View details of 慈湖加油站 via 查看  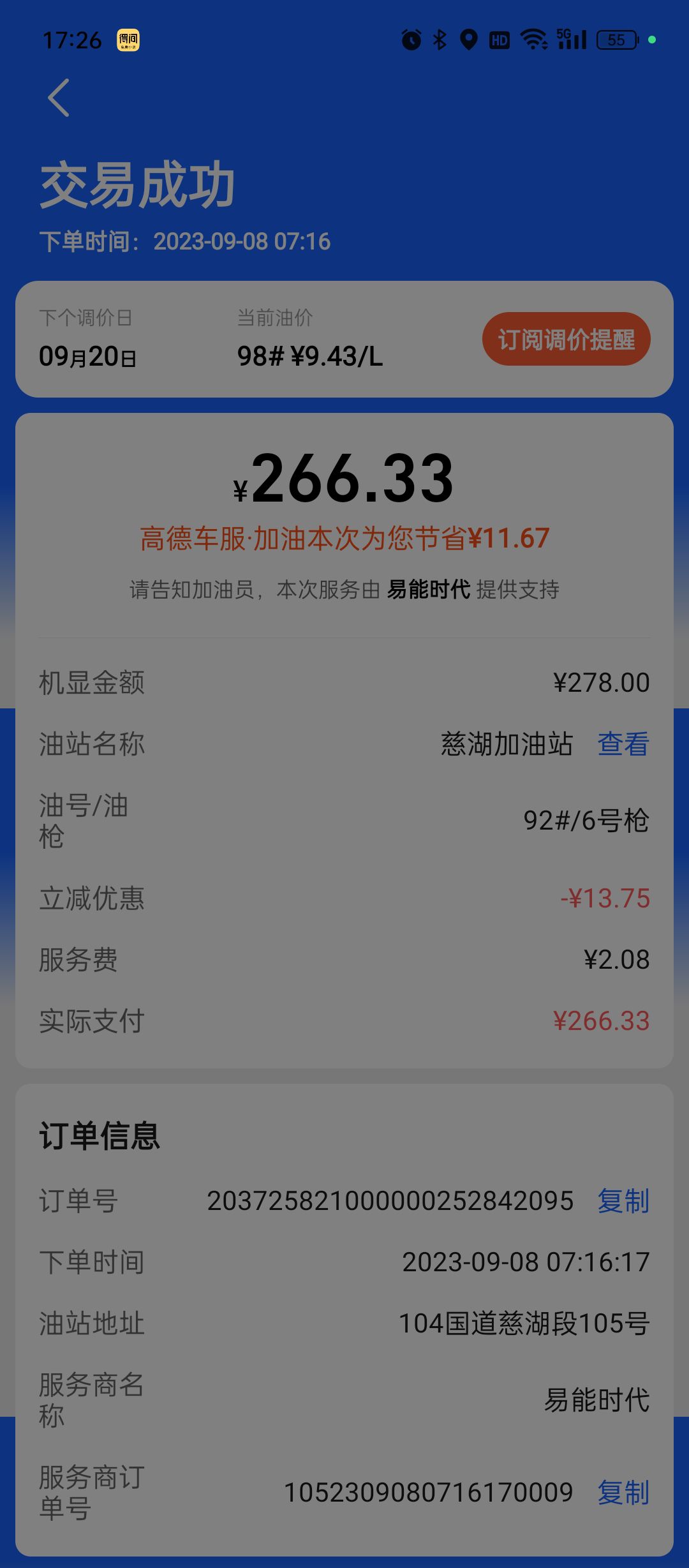(623, 744)
